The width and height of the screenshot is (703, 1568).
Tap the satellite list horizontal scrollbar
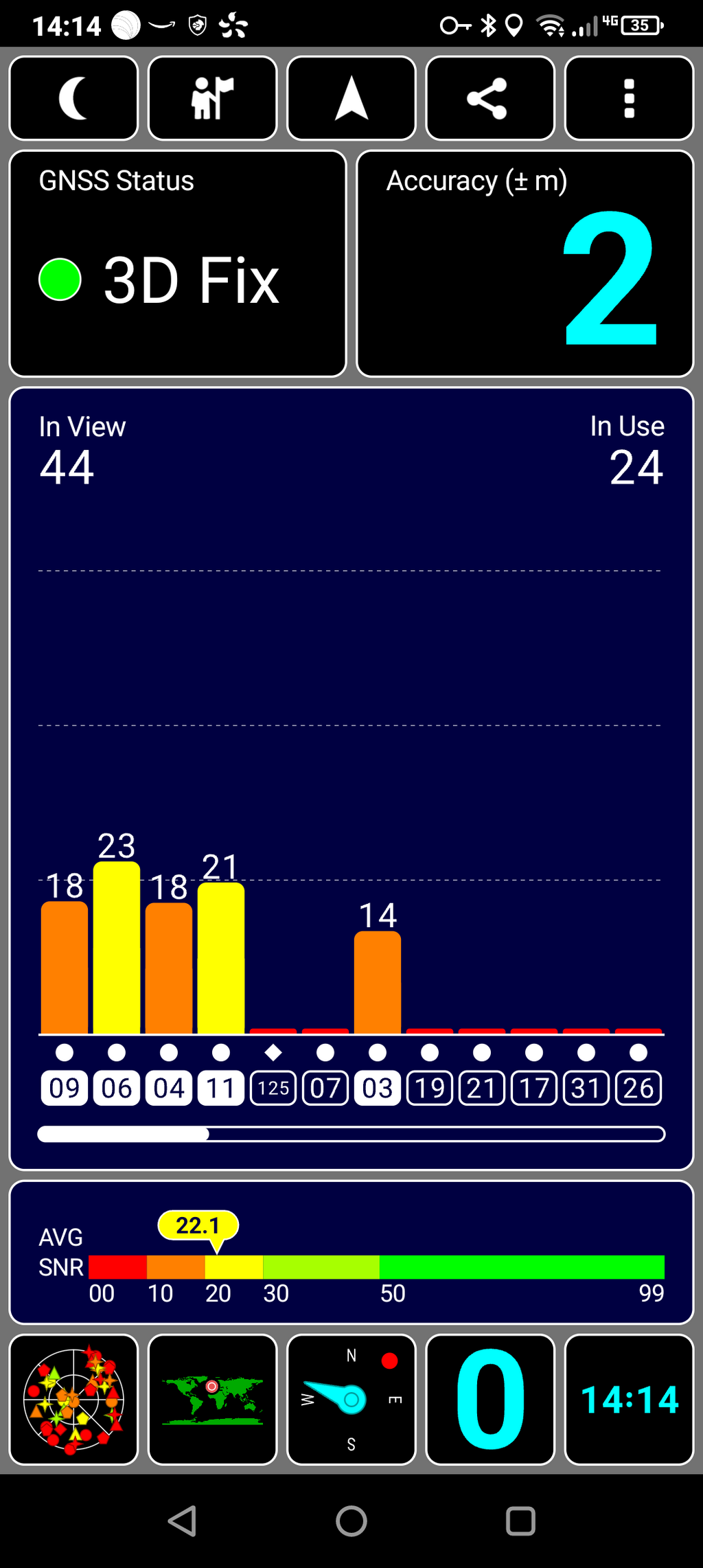pyautogui.click(x=351, y=1134)
